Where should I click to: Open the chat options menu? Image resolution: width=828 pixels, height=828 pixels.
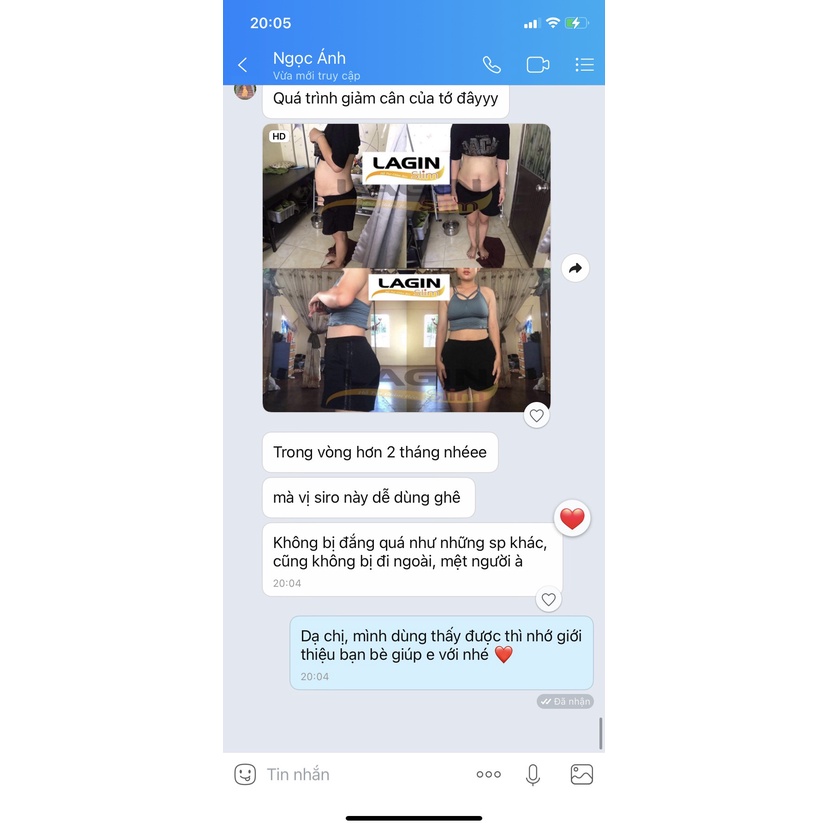coord(584,65)
